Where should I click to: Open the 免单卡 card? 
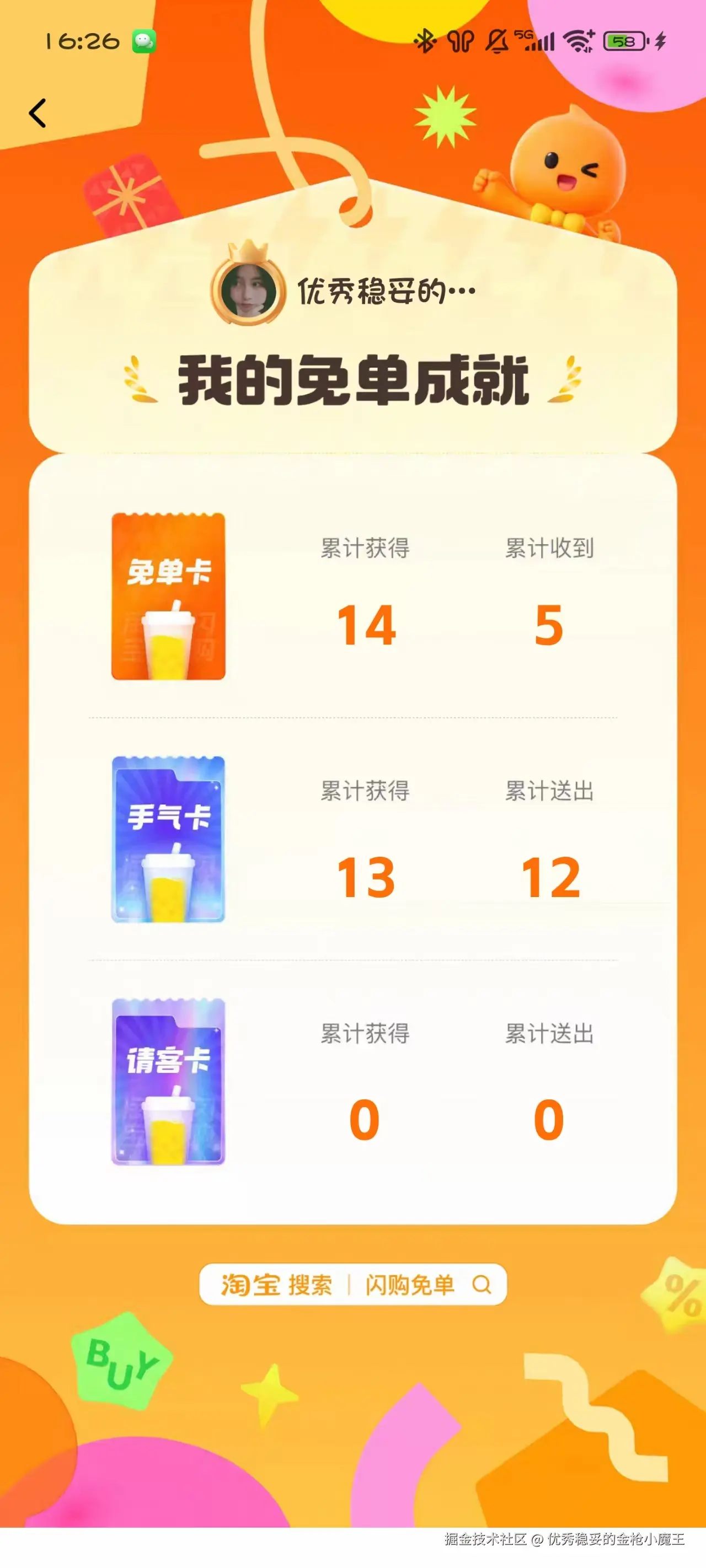tap(168, 597)
